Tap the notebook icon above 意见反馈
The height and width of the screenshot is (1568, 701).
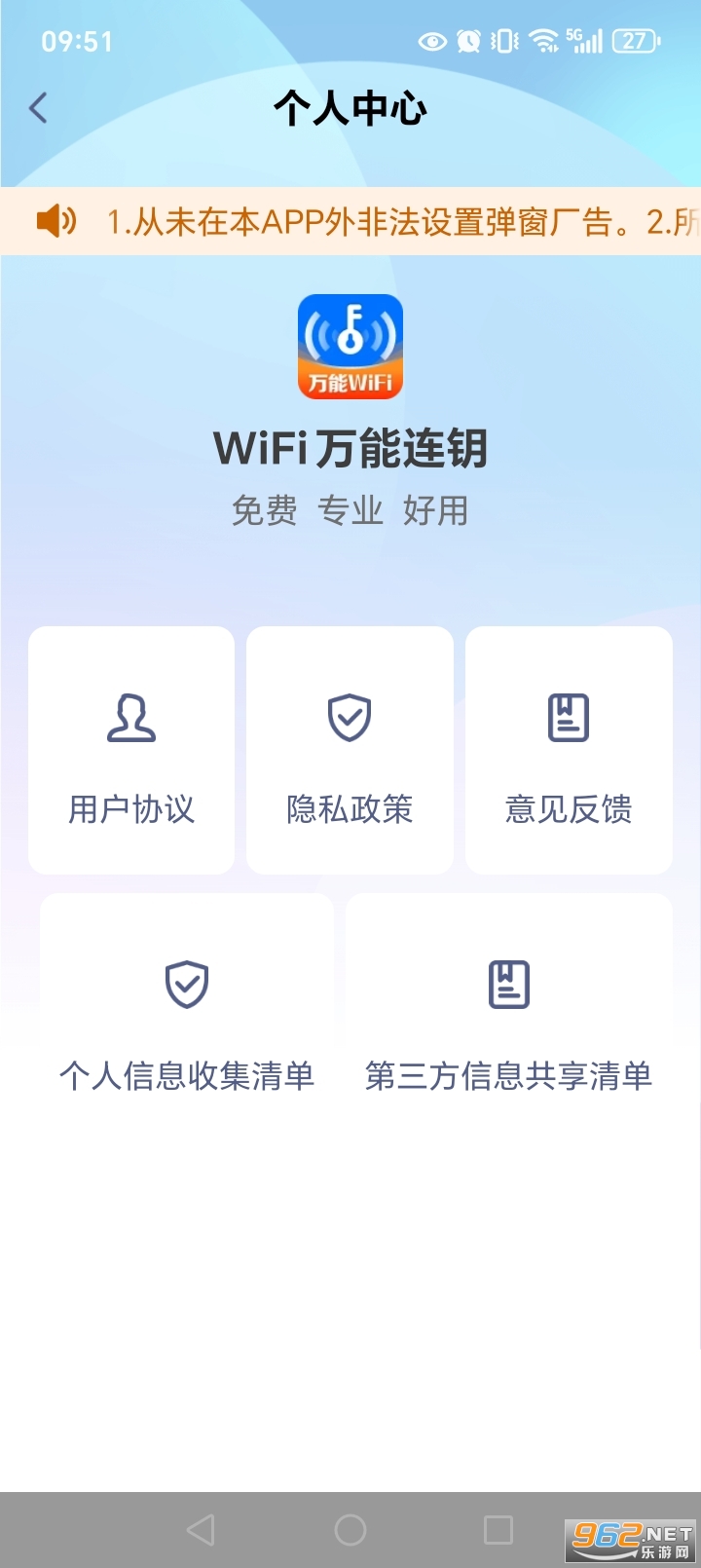tap(569, 719)
